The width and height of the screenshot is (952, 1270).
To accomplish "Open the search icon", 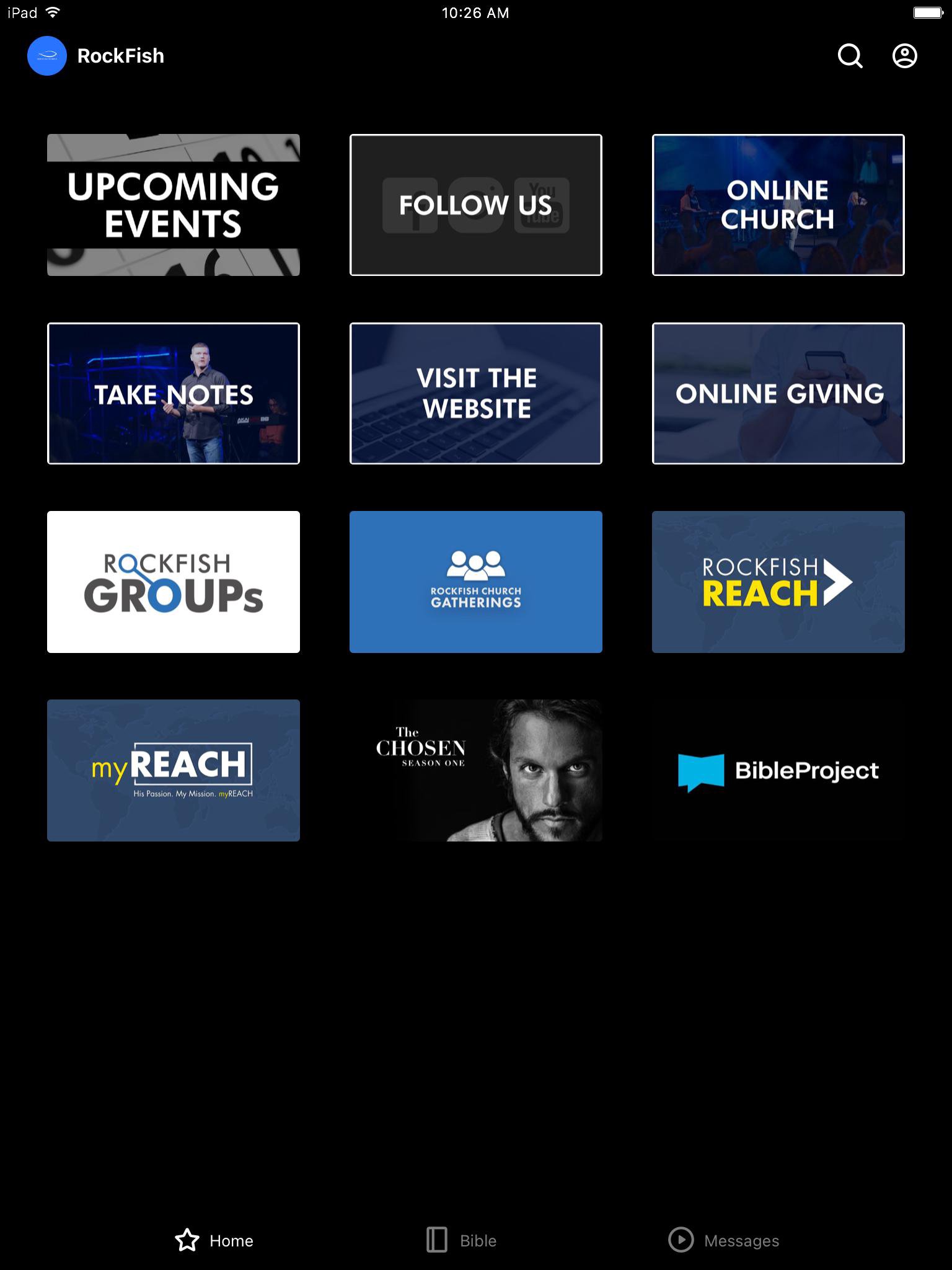I will click(x=850, y=56).
